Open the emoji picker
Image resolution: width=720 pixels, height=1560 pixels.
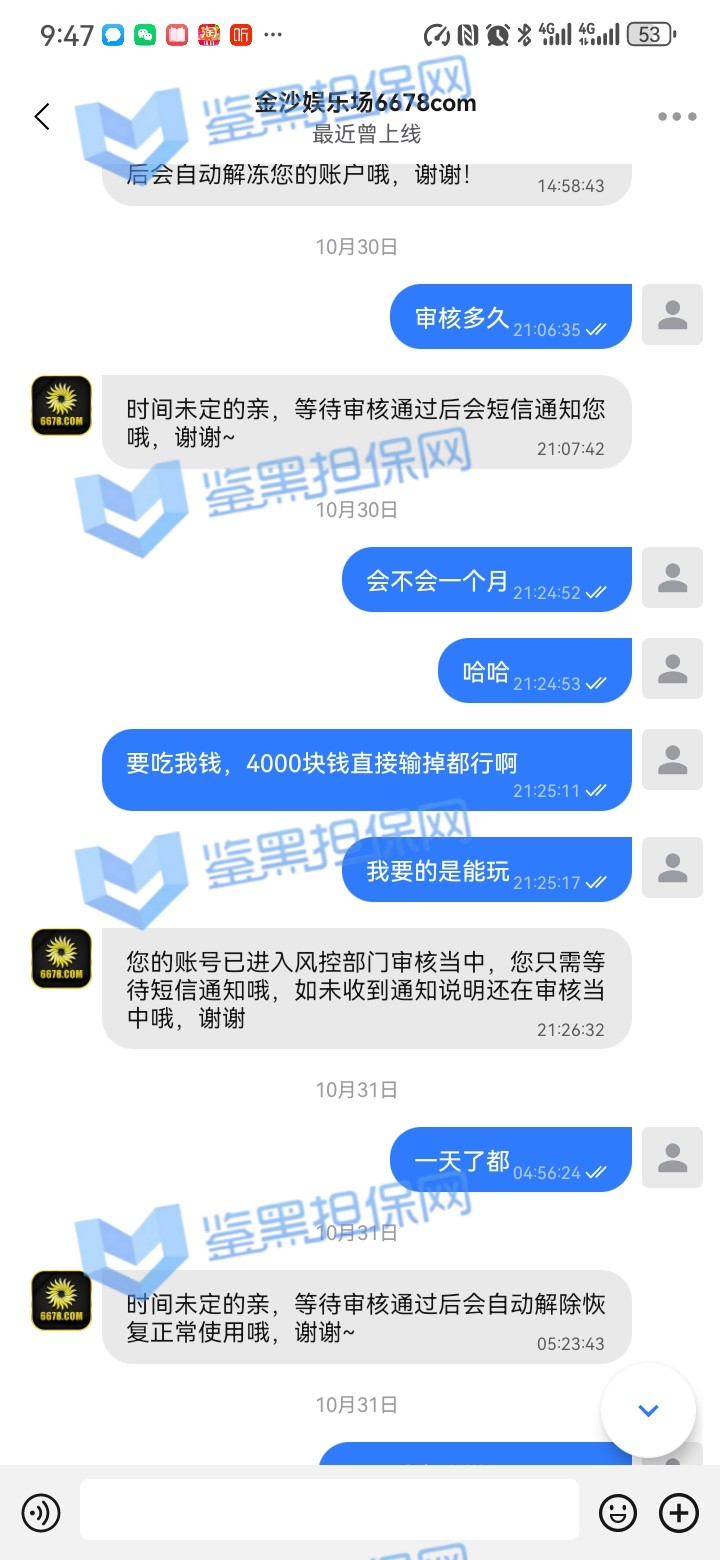618,1512
